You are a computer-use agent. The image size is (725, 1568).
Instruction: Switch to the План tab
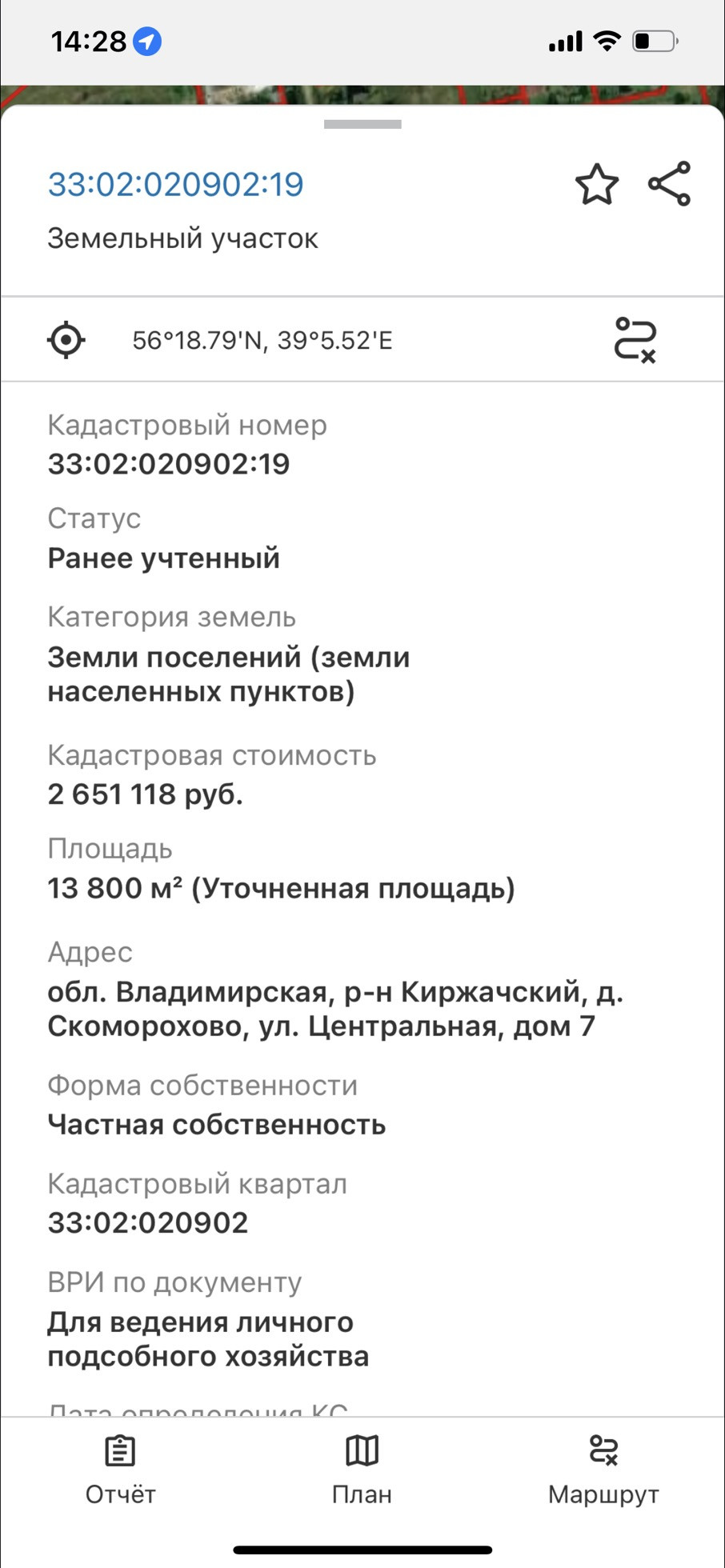[362, 1472]
